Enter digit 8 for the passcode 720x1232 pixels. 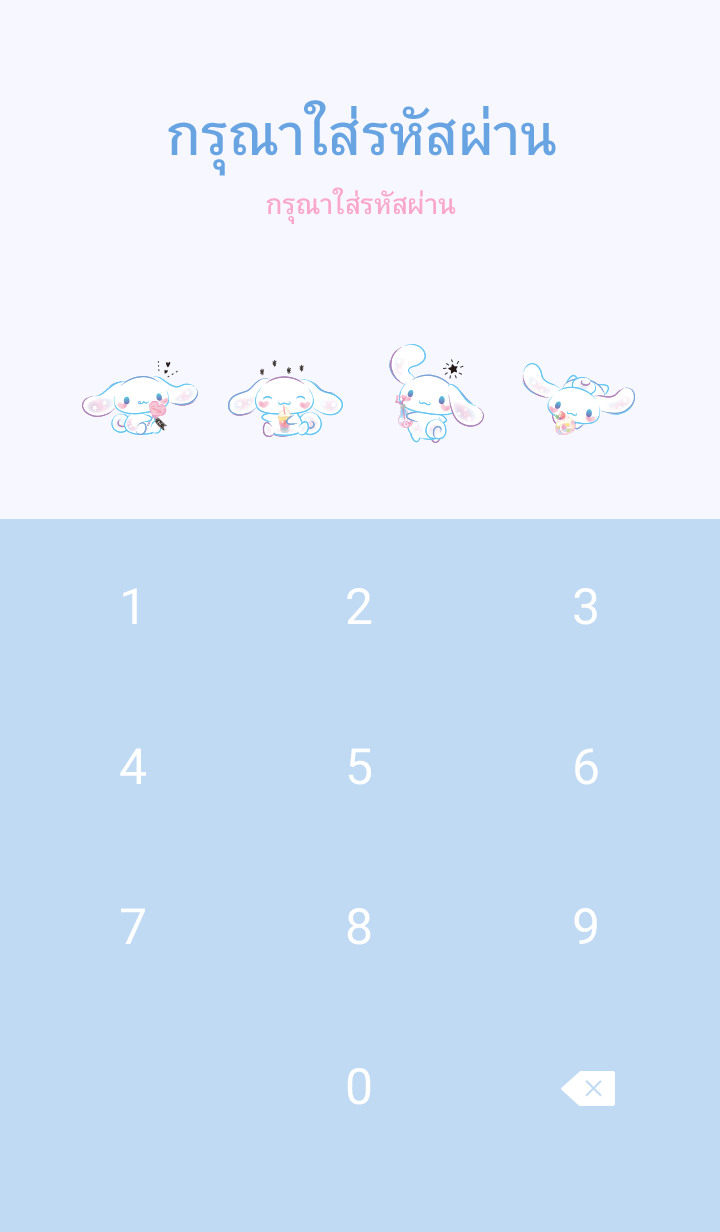359,927
